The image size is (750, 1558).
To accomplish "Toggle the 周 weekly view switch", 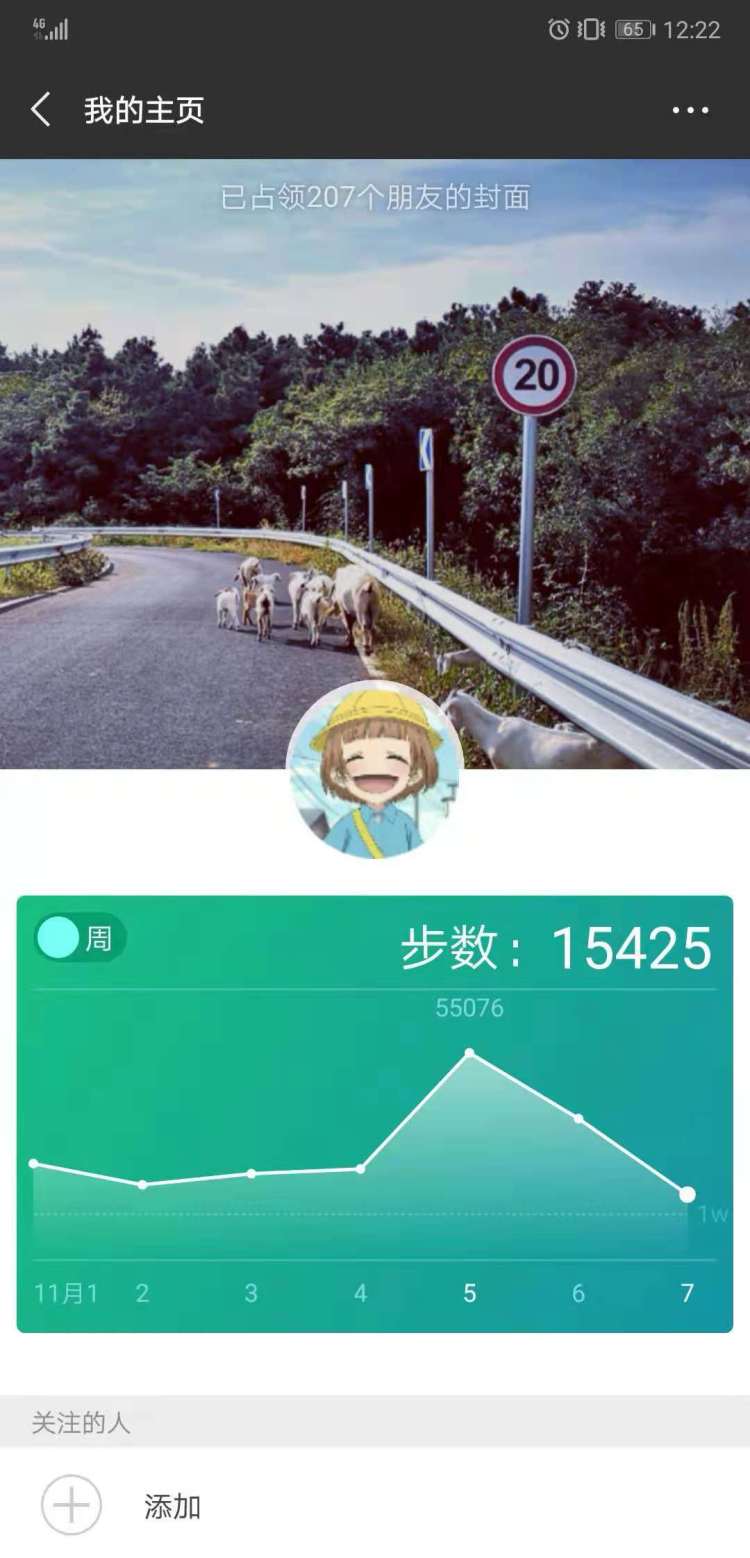I will 79,939.
